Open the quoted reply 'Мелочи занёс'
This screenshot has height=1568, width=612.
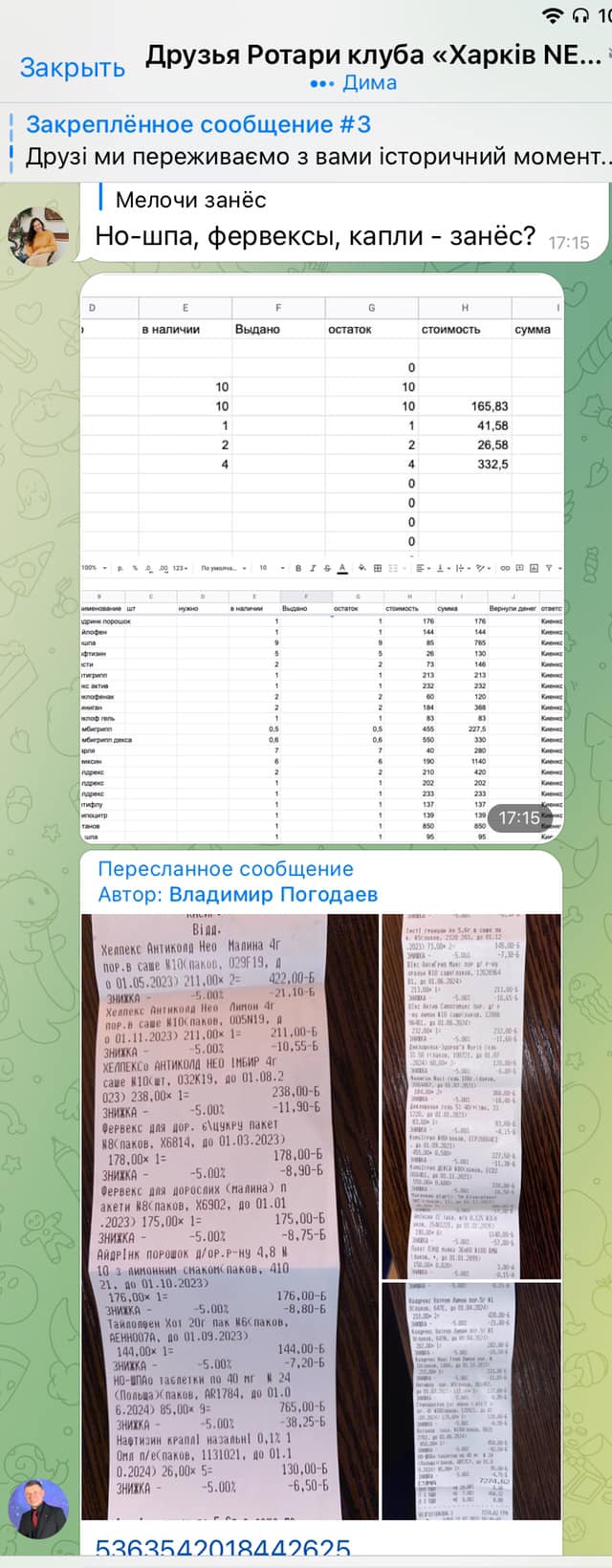click(x=191, y=200)
